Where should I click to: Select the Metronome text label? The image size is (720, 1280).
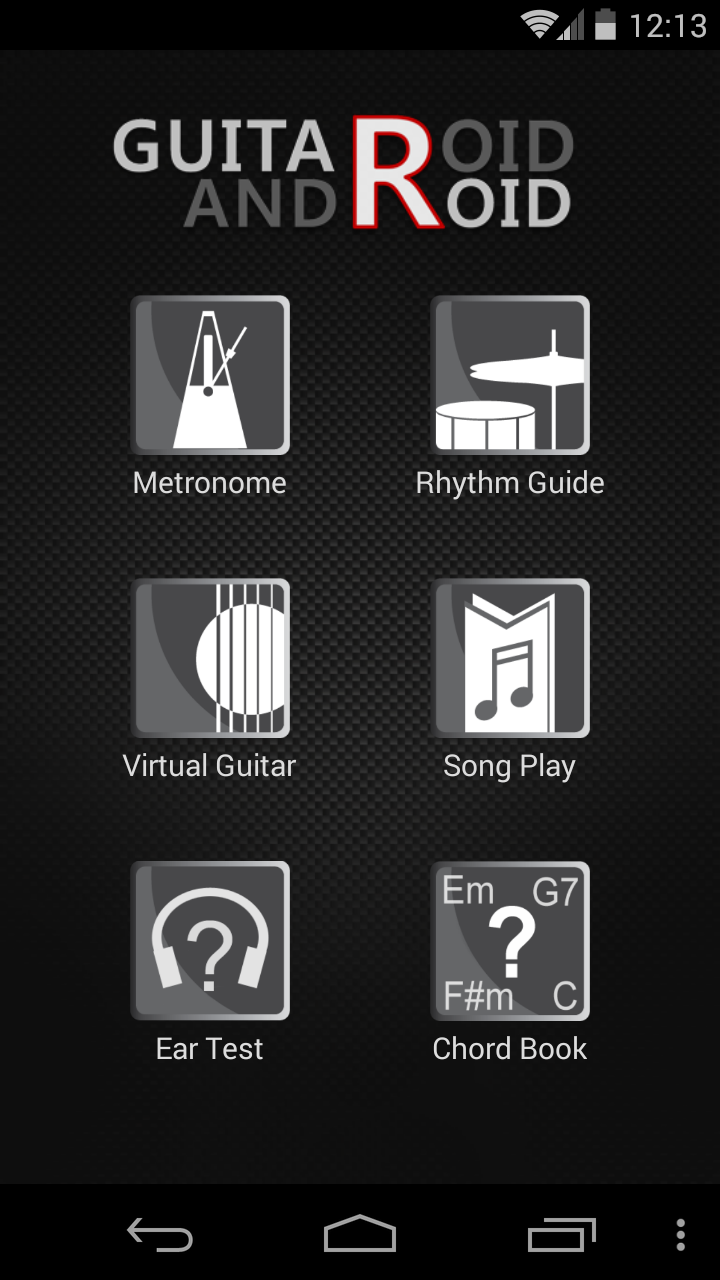coord(209,483)
